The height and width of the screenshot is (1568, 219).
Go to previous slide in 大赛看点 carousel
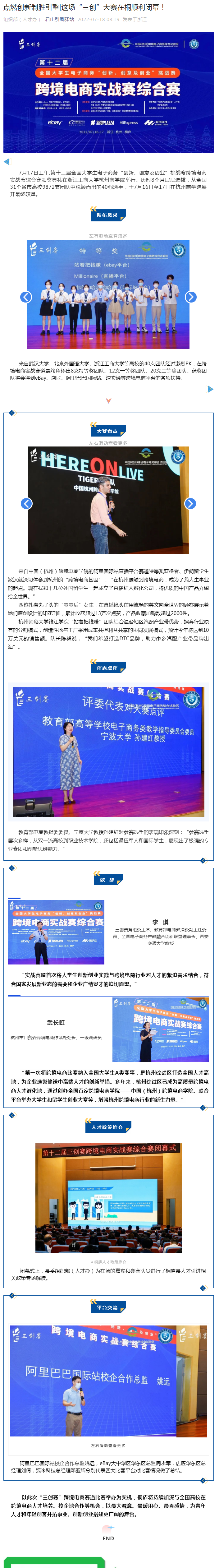tap(26, 503)
